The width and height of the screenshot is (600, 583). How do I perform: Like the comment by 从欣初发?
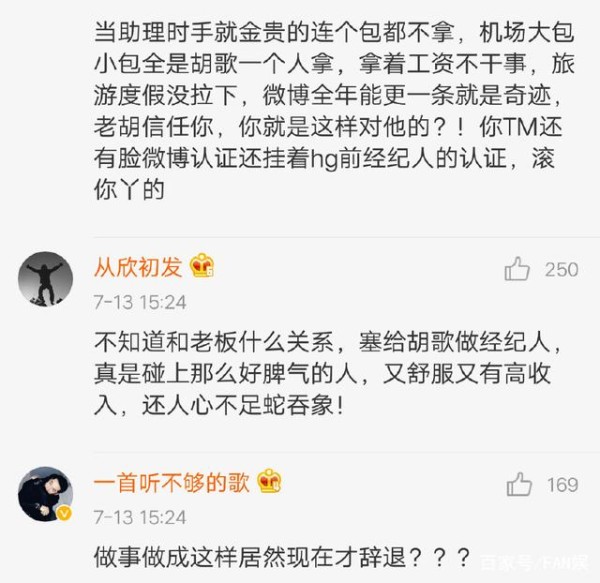[517, 269]
